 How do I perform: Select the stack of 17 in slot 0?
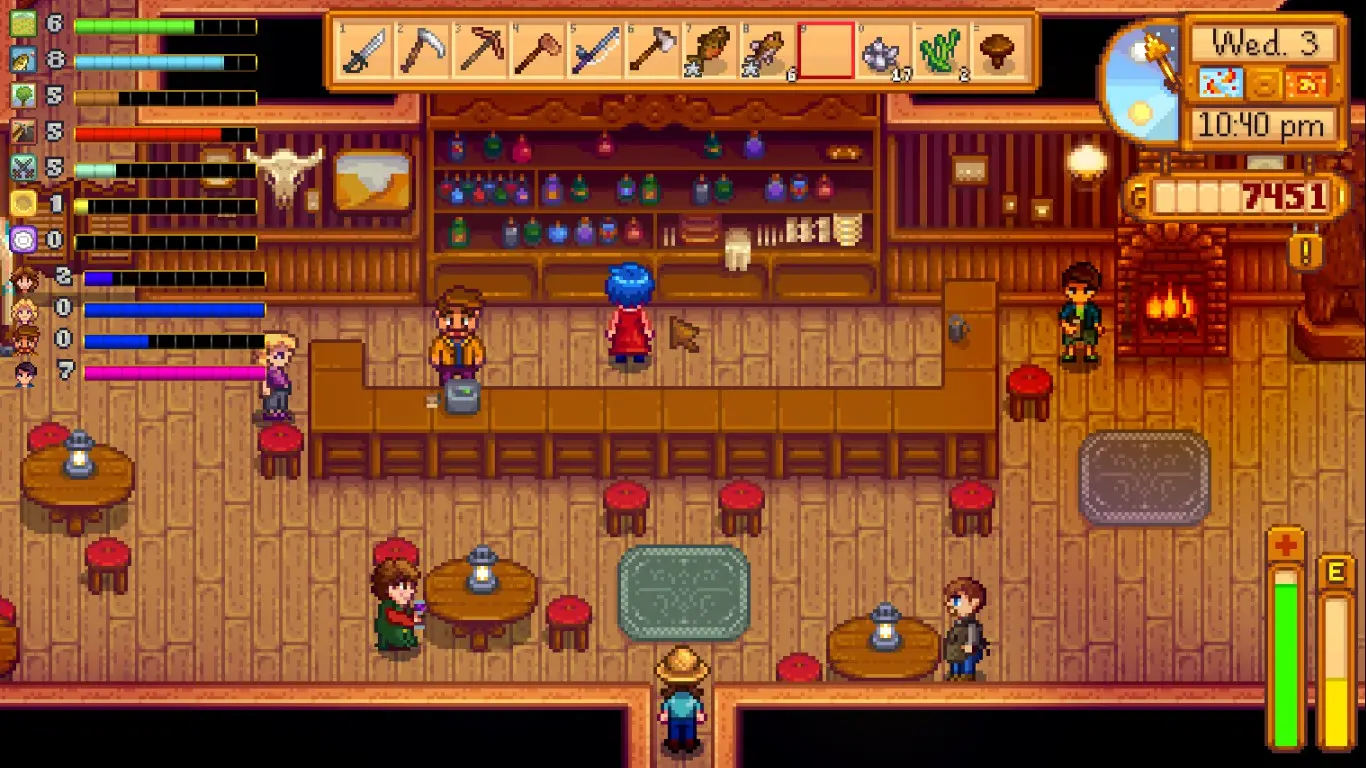click(x=885, y=50)
